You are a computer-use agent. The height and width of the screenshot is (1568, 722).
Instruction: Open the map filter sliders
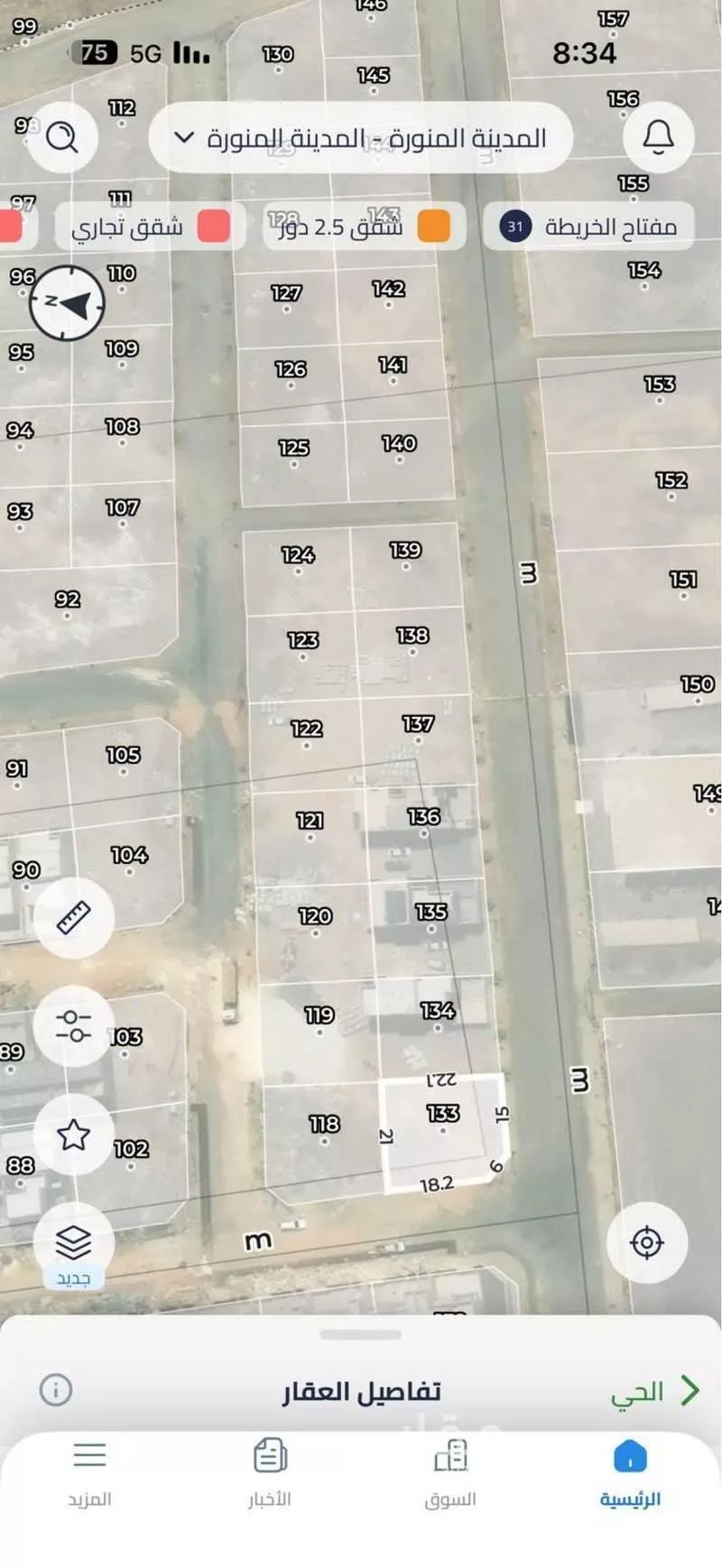74,1026
